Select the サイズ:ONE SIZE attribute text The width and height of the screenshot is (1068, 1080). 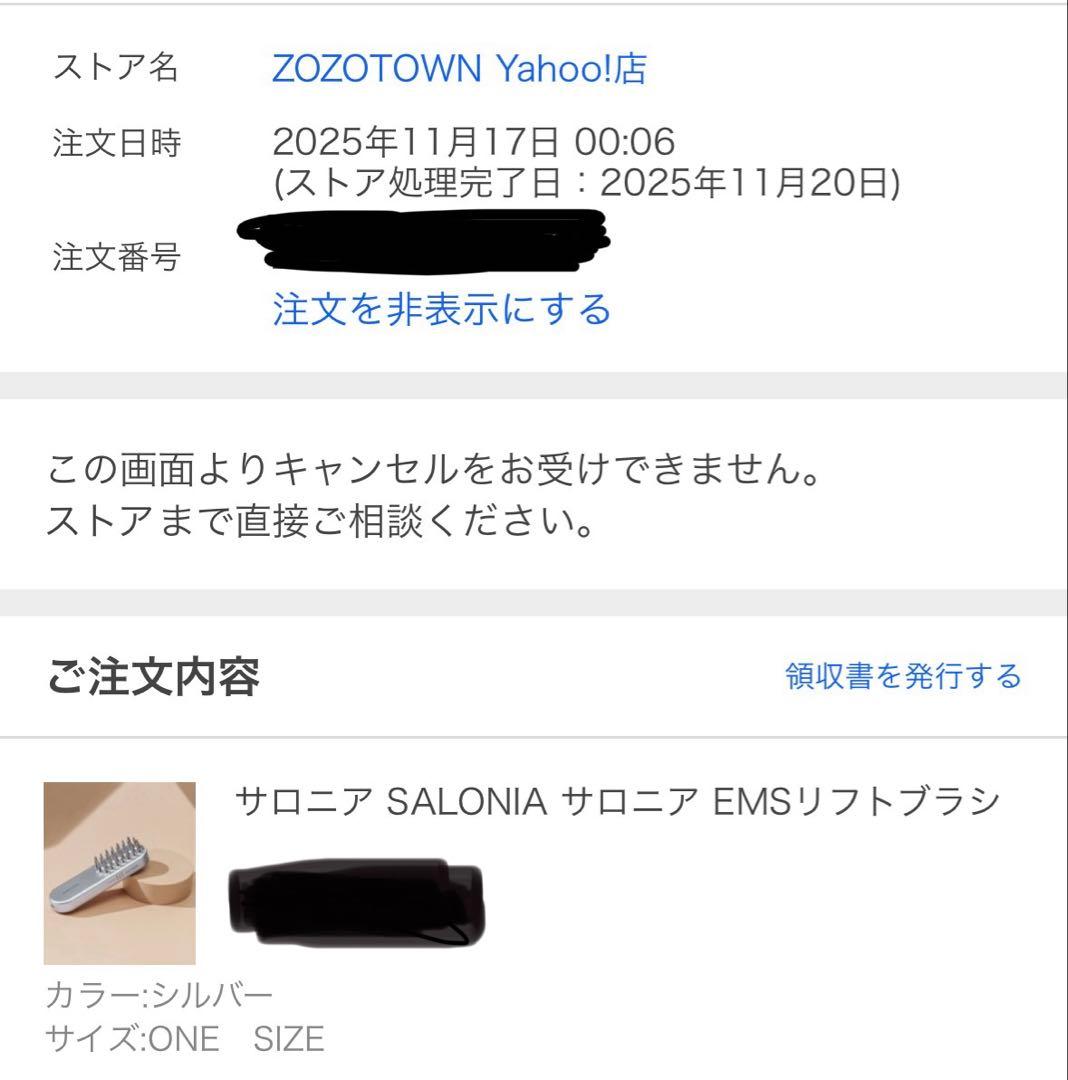coord(180,1038)
